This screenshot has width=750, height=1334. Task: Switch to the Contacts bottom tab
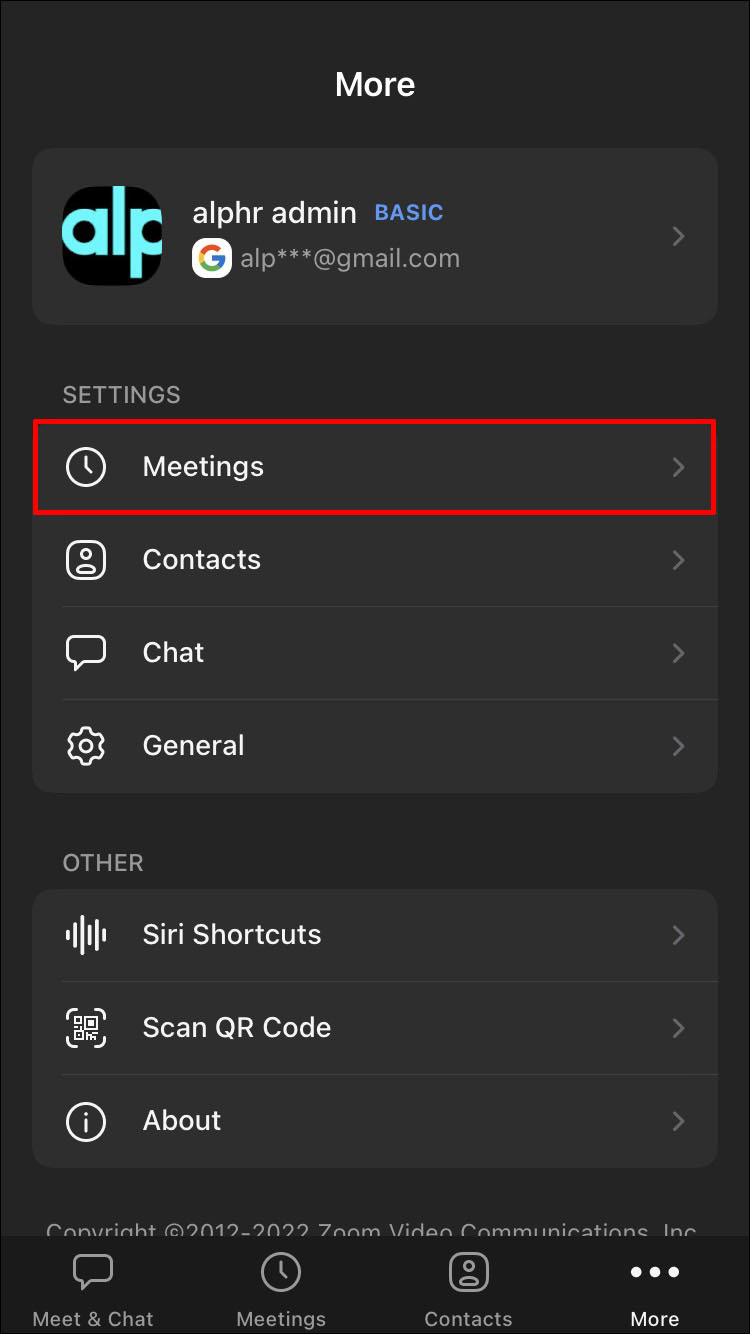[468, 1288]
